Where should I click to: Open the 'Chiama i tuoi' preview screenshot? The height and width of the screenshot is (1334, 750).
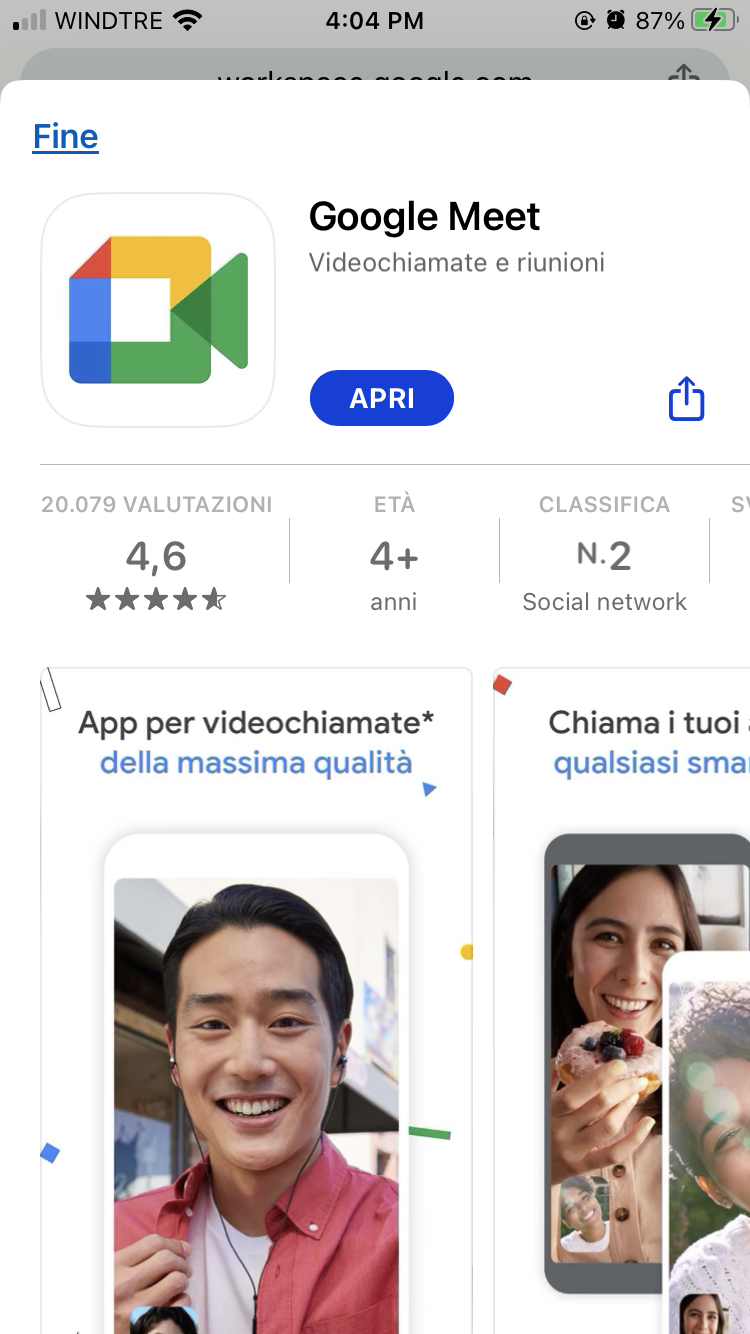pos(622,1000)
